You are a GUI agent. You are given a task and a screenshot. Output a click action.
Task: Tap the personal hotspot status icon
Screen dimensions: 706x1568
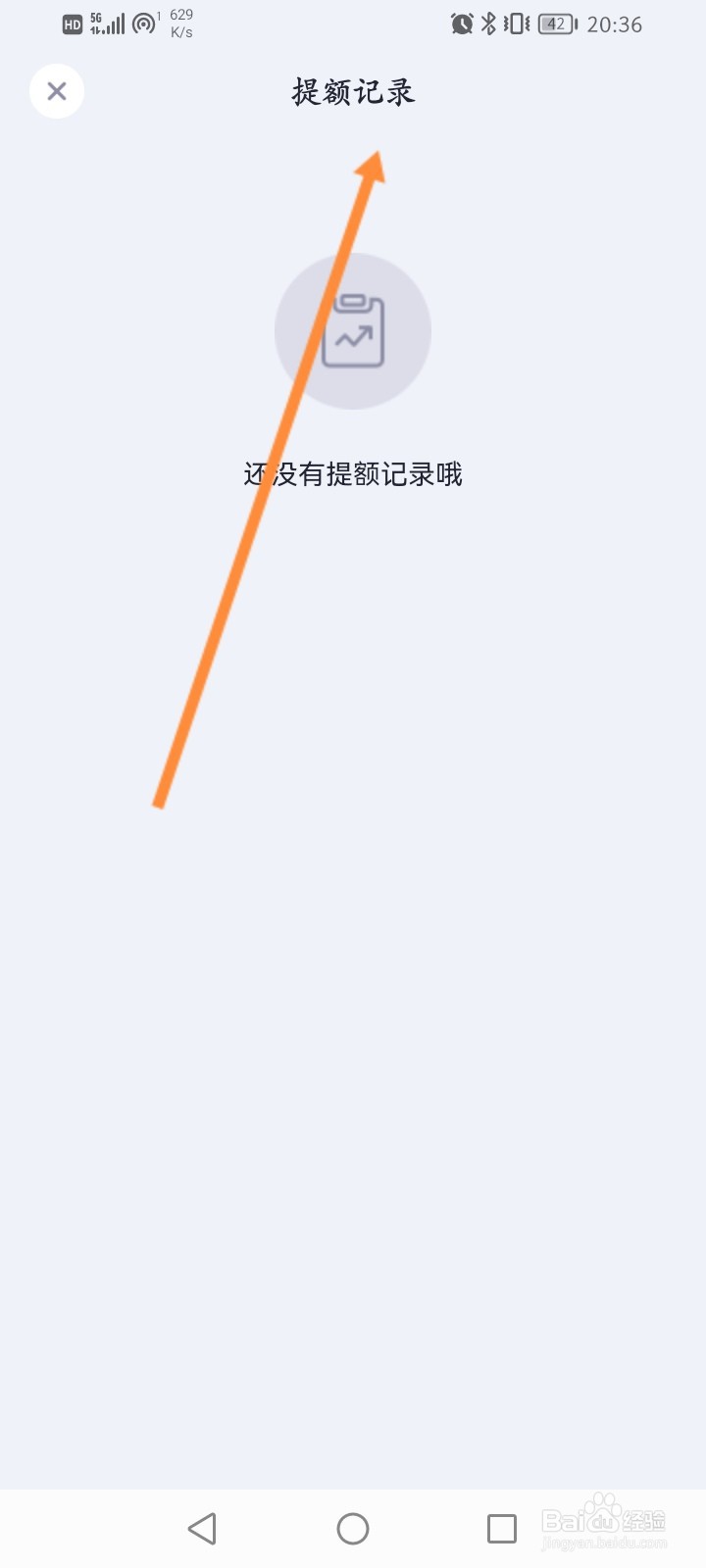click(x=143, y=24)
